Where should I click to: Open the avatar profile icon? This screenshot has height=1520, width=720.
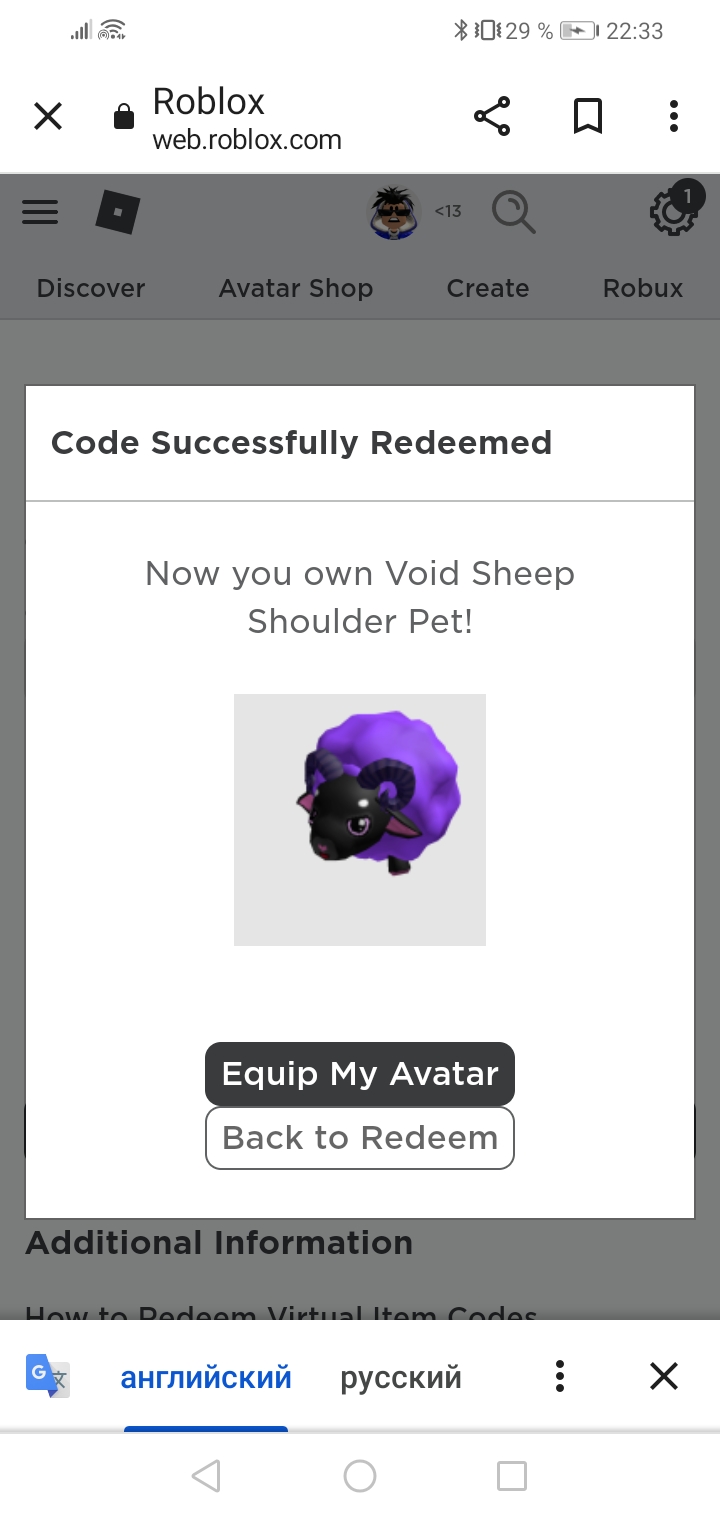click(394, 212)
